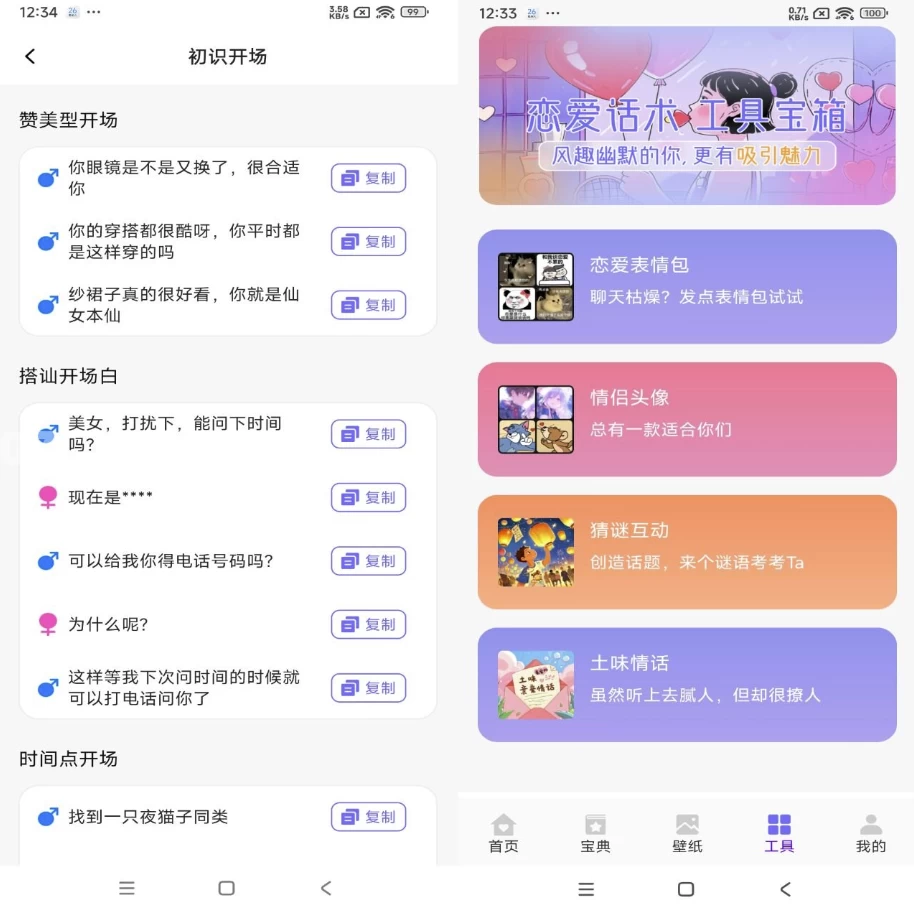Select the 工具 tab
914x912 pixels.
(779, 833)
